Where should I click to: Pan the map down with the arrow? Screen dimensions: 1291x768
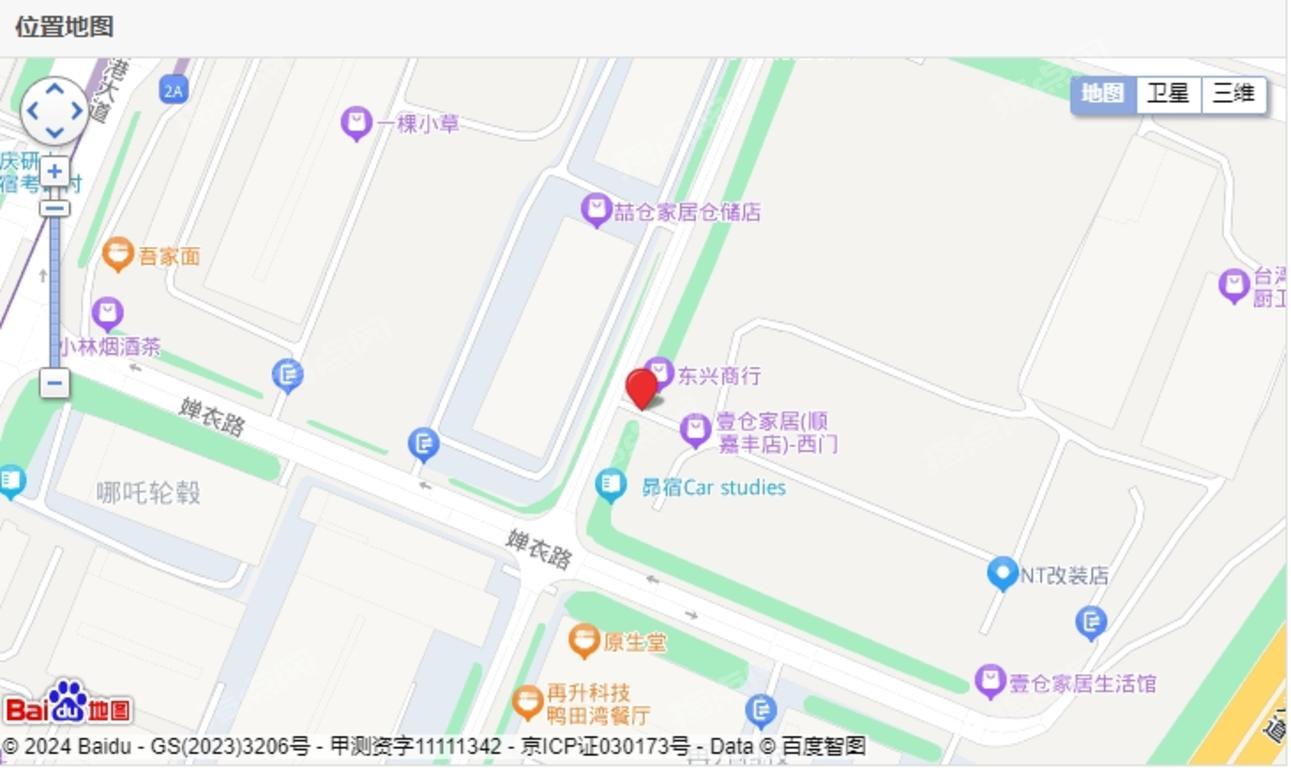[54, 133]
